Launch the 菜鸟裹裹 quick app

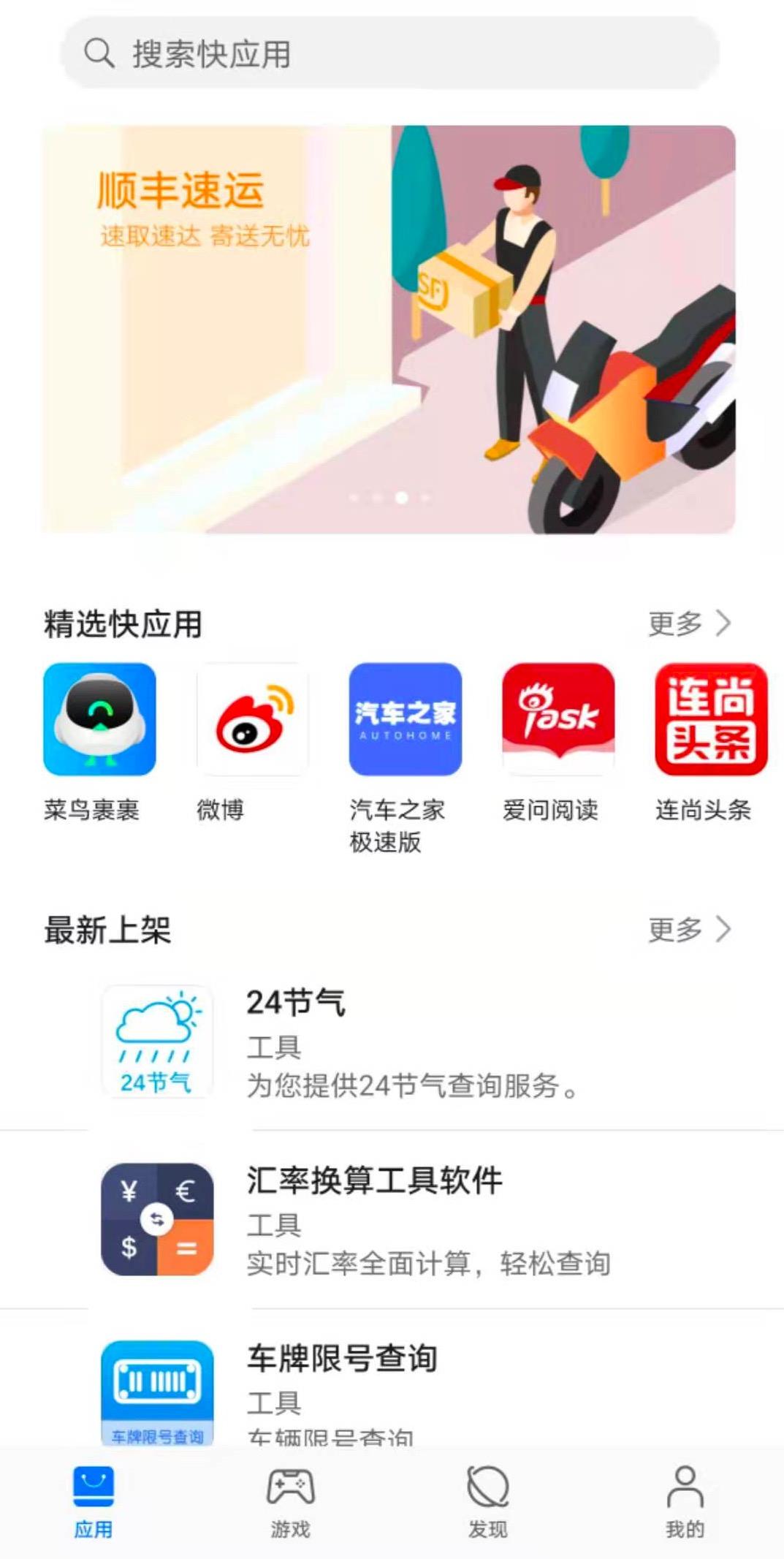point(99,743)
